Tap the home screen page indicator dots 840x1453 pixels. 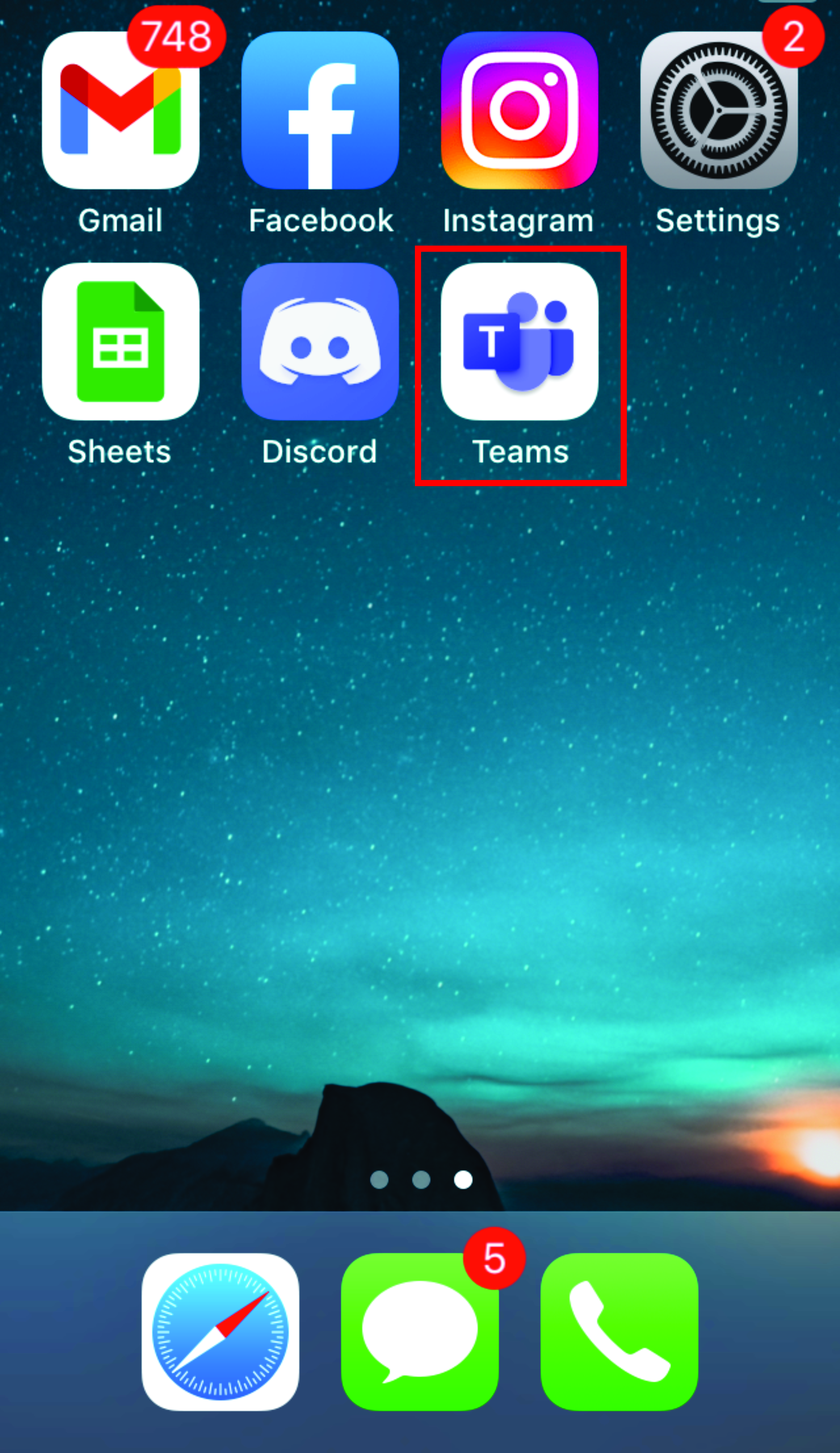[421, 1179]
